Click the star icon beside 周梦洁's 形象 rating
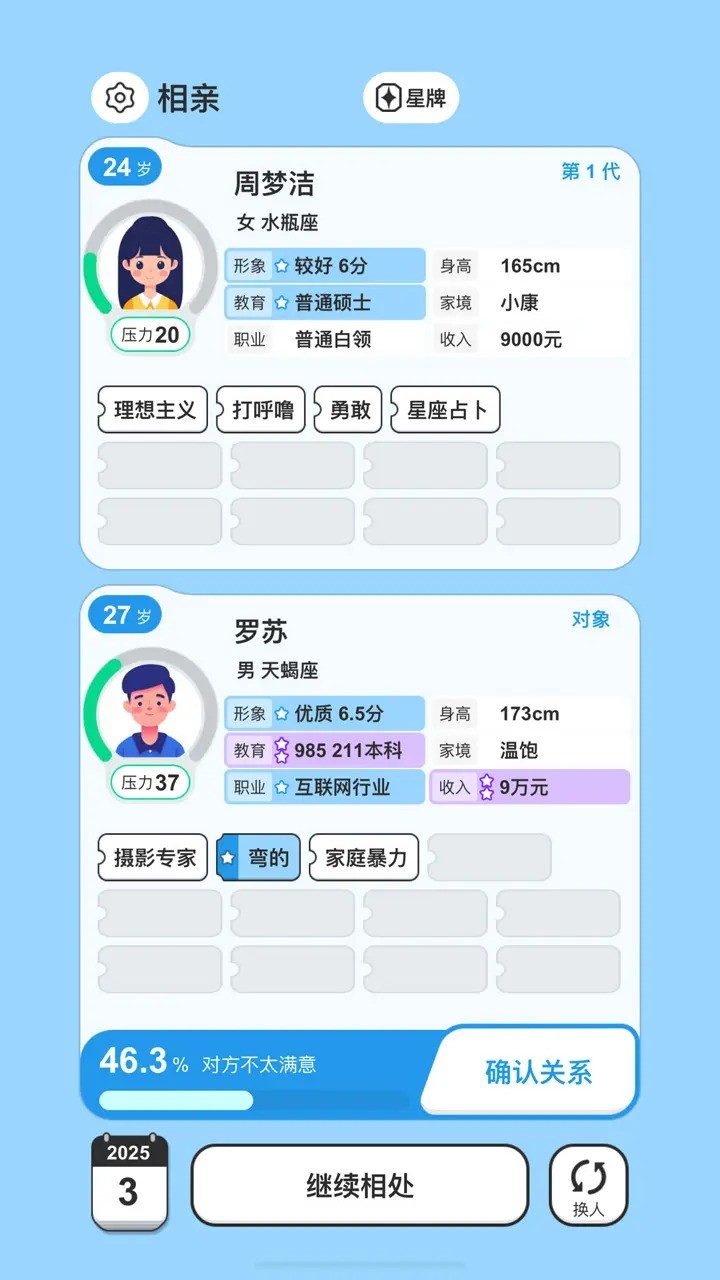 pyautogui.click(x=283, y=265)
